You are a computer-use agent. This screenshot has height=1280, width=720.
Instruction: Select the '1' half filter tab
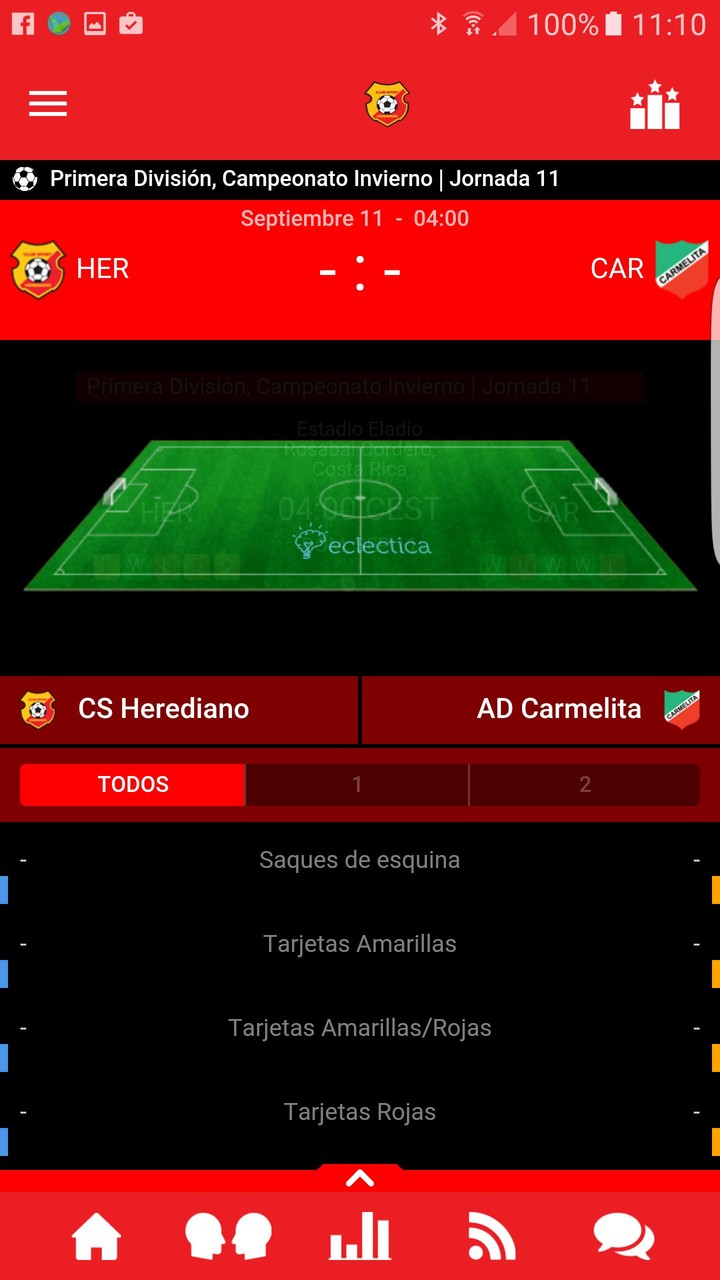(356, 784)
